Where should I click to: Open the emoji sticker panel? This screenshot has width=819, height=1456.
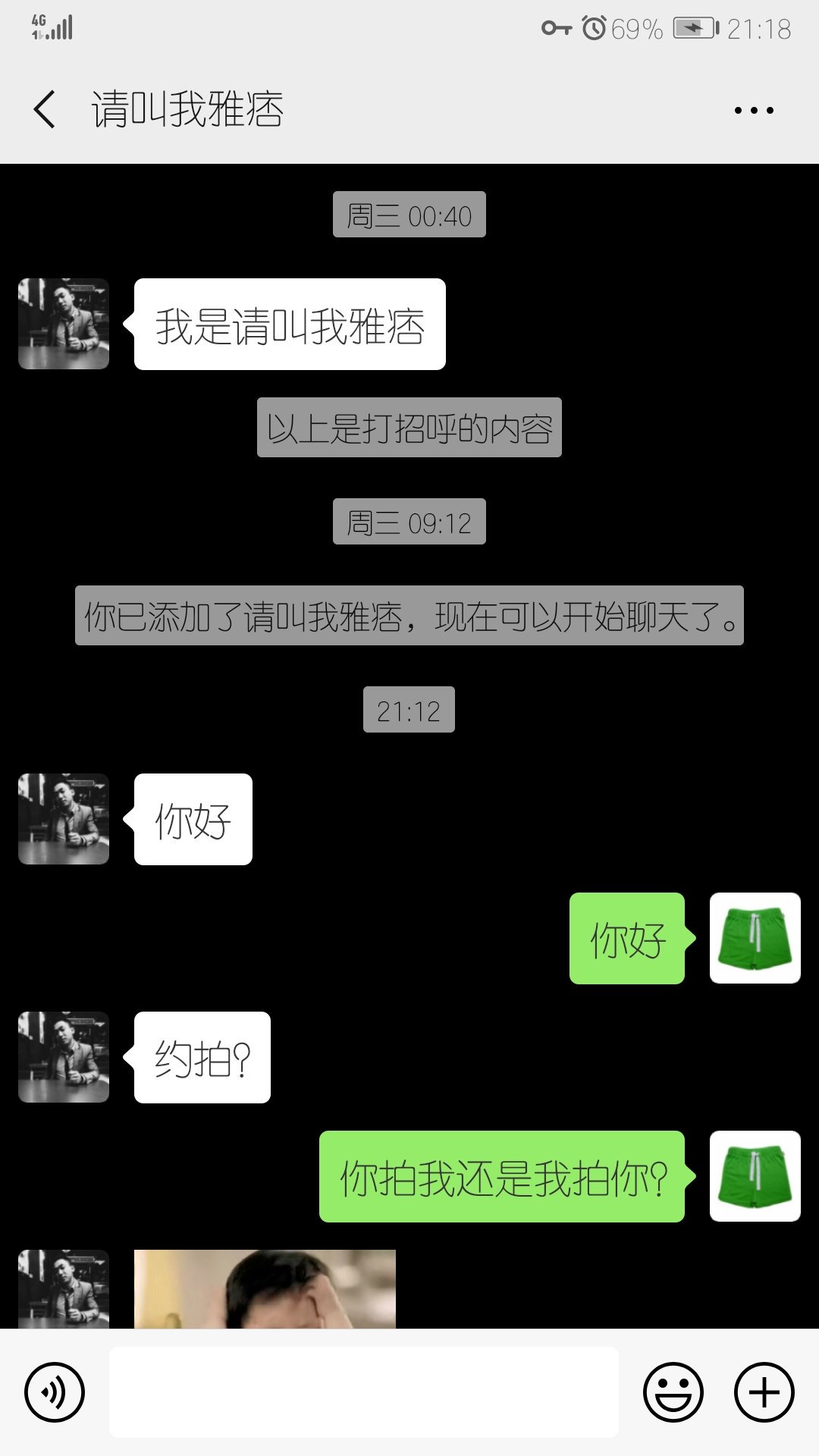[x=673, y=1392]
